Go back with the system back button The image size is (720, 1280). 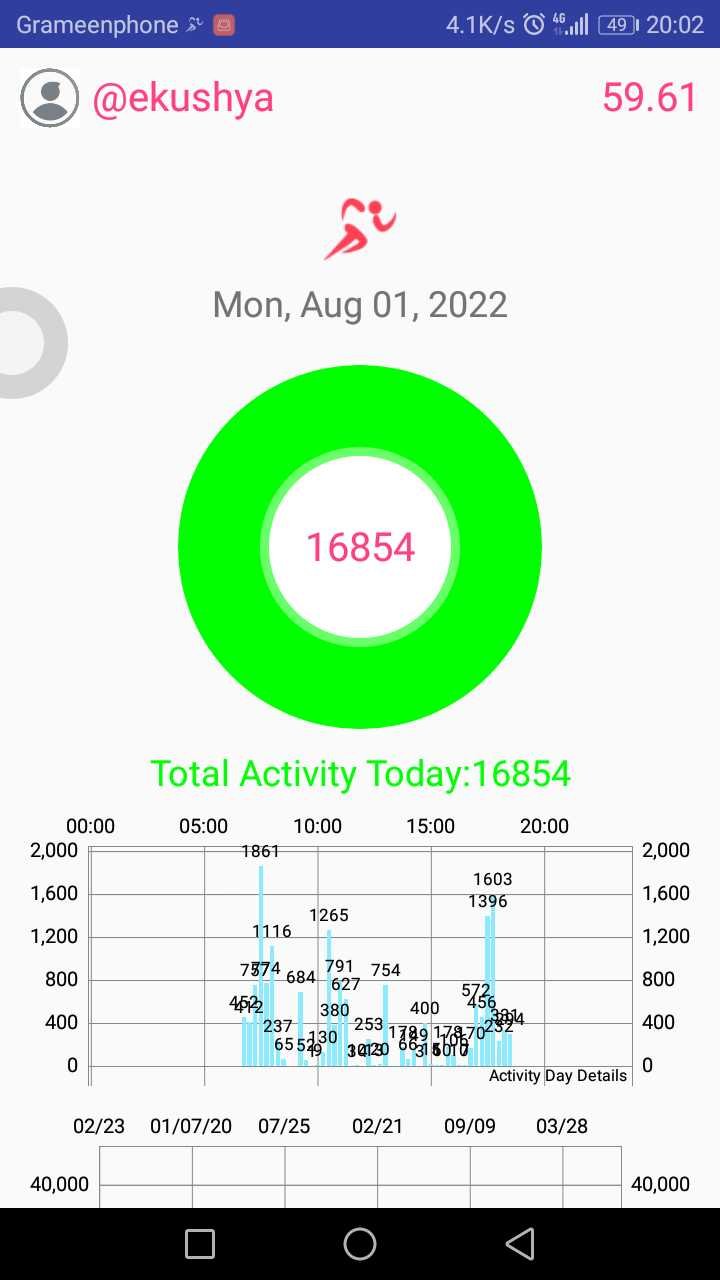pos(519,1243)
